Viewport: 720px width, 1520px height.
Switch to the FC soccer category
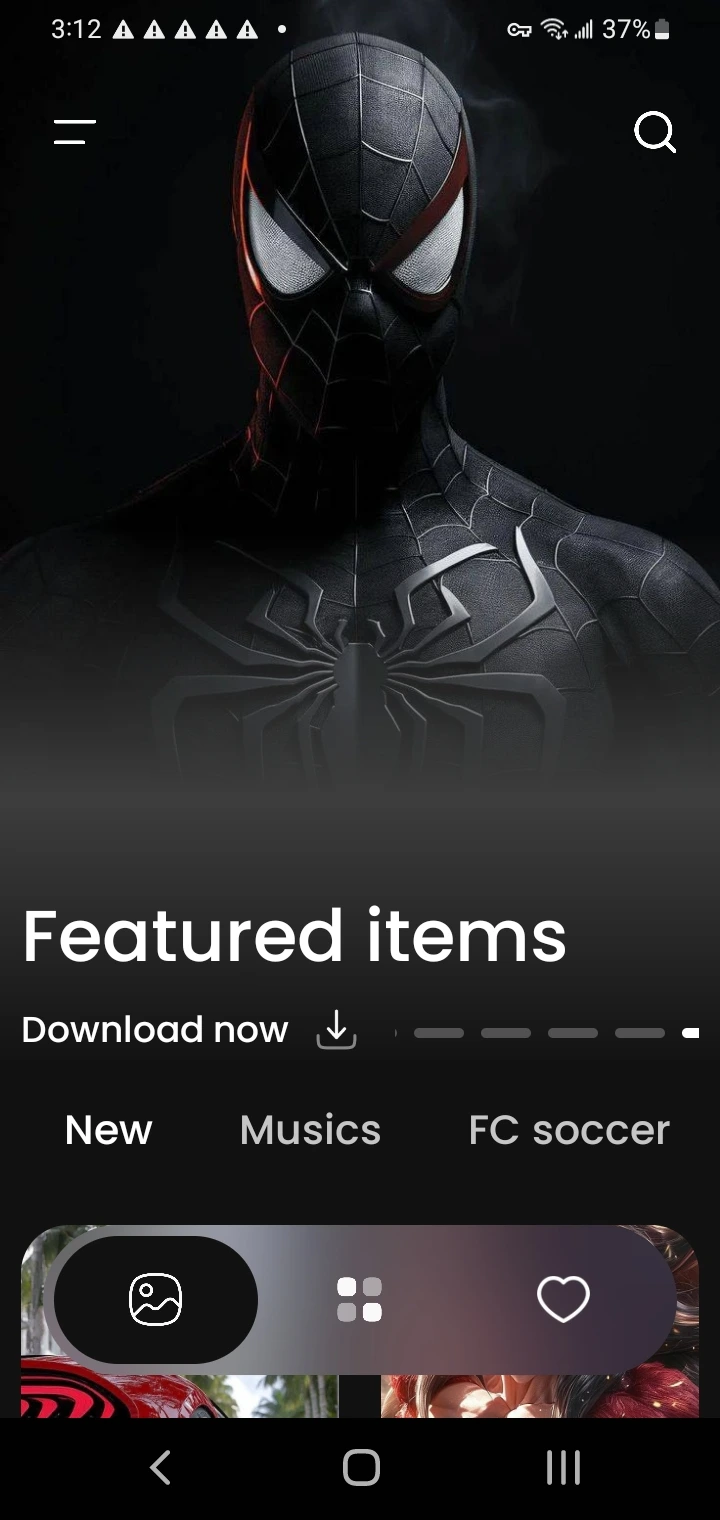pos(568,1130)
